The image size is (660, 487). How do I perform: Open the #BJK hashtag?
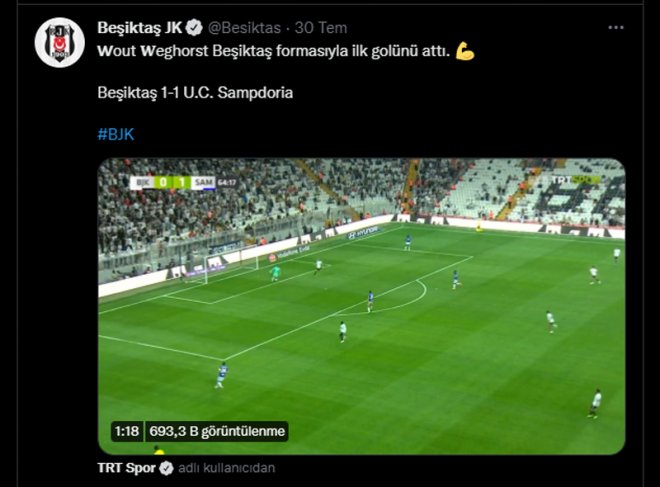click(x=116, y=133)
